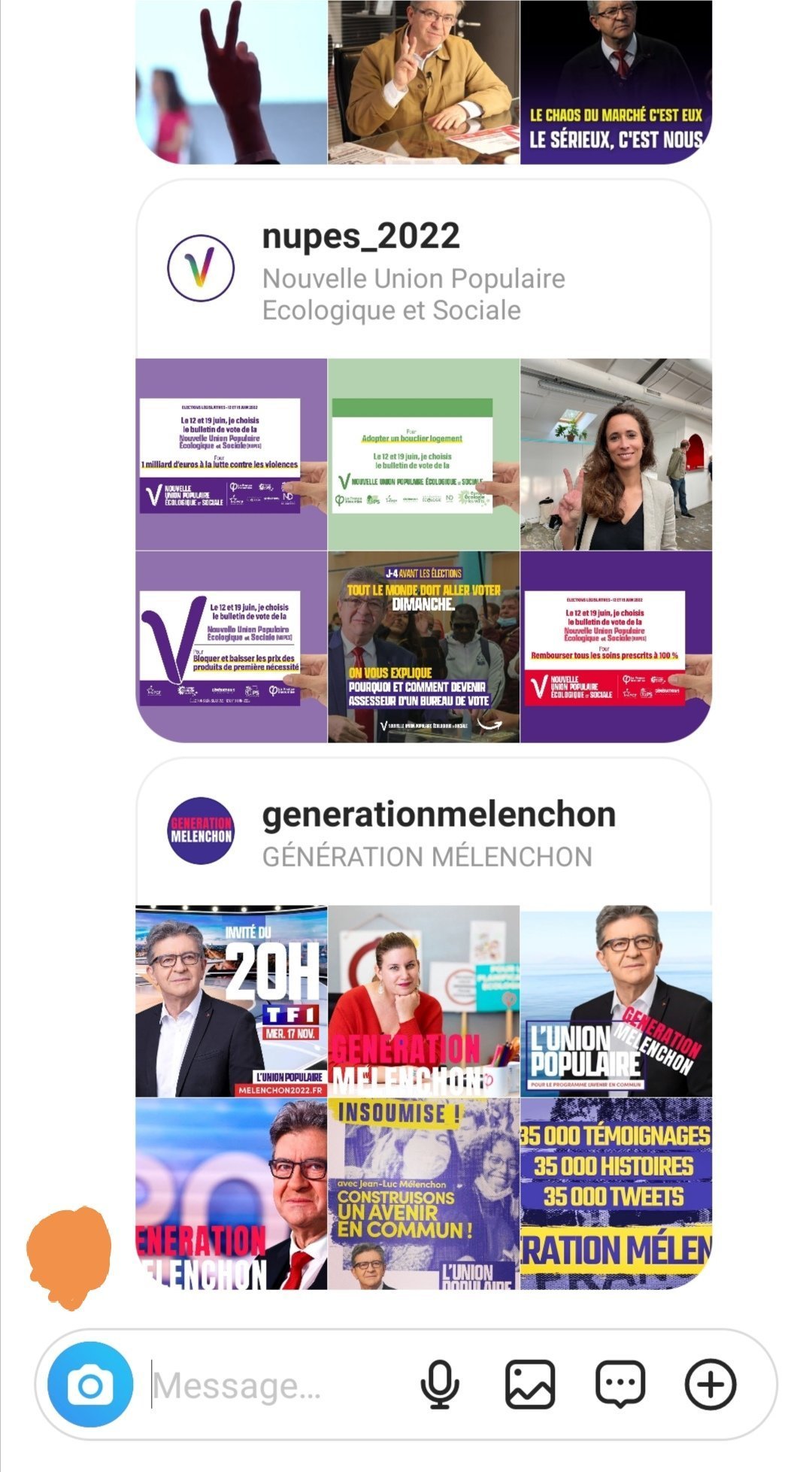Record a voice message with the microphone
The height and width of the screenshot is (1472, 812).
point(440,1385)
